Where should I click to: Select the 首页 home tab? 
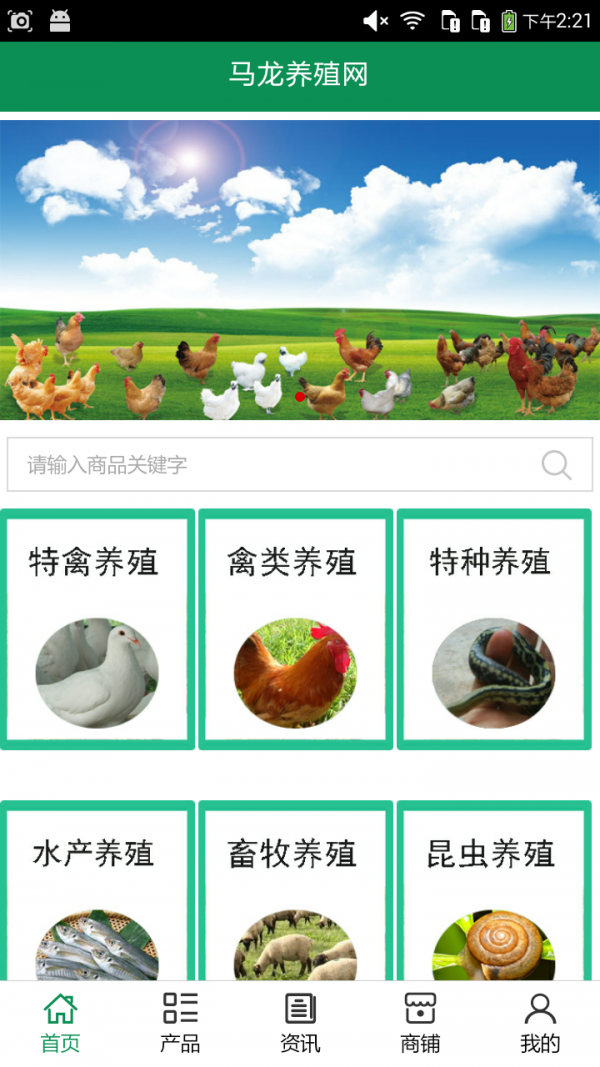(60, 1023)
